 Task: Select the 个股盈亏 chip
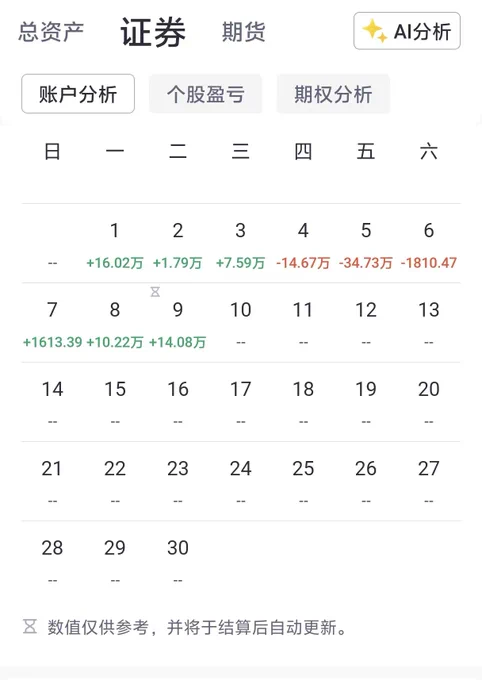tap(206, 94)
